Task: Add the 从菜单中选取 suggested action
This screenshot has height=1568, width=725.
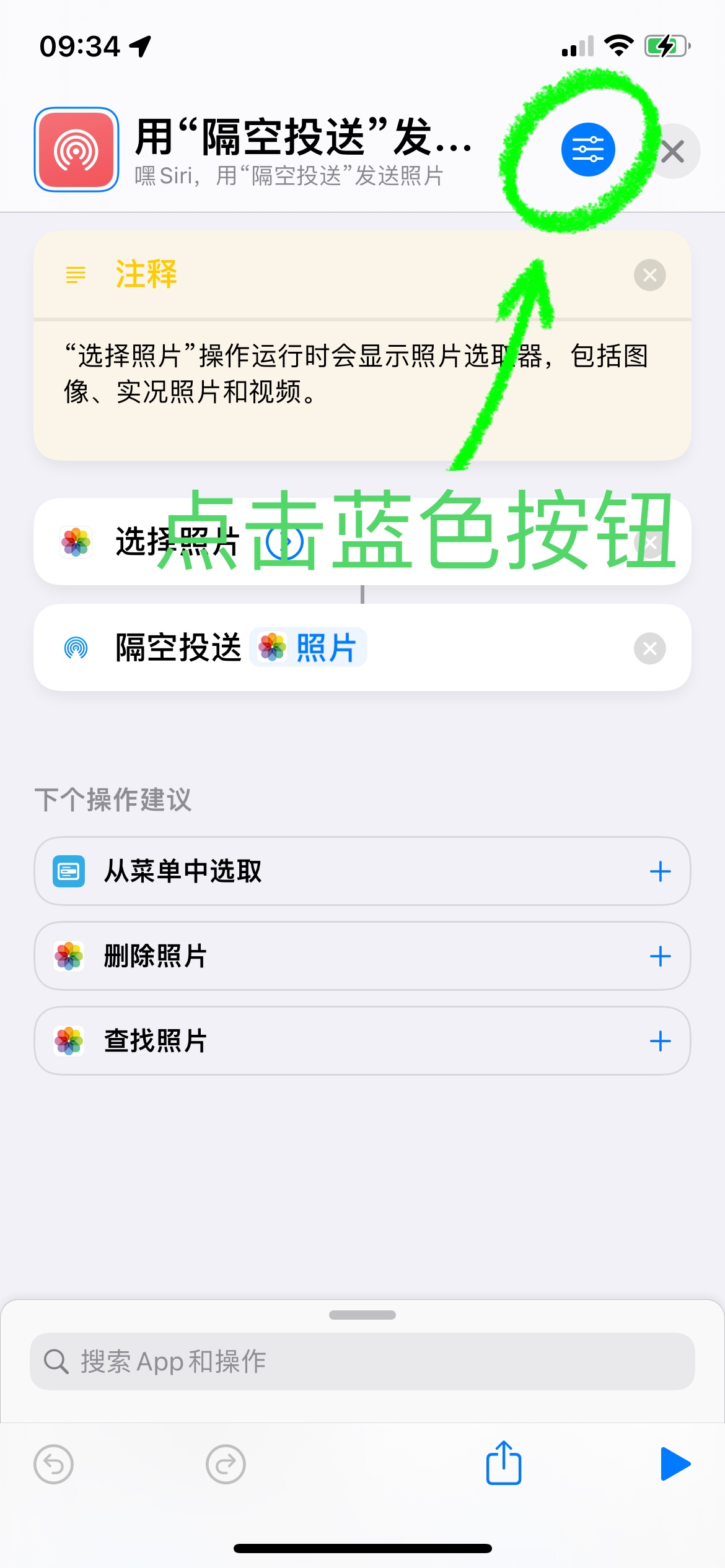Action: [x=660, y=871]
